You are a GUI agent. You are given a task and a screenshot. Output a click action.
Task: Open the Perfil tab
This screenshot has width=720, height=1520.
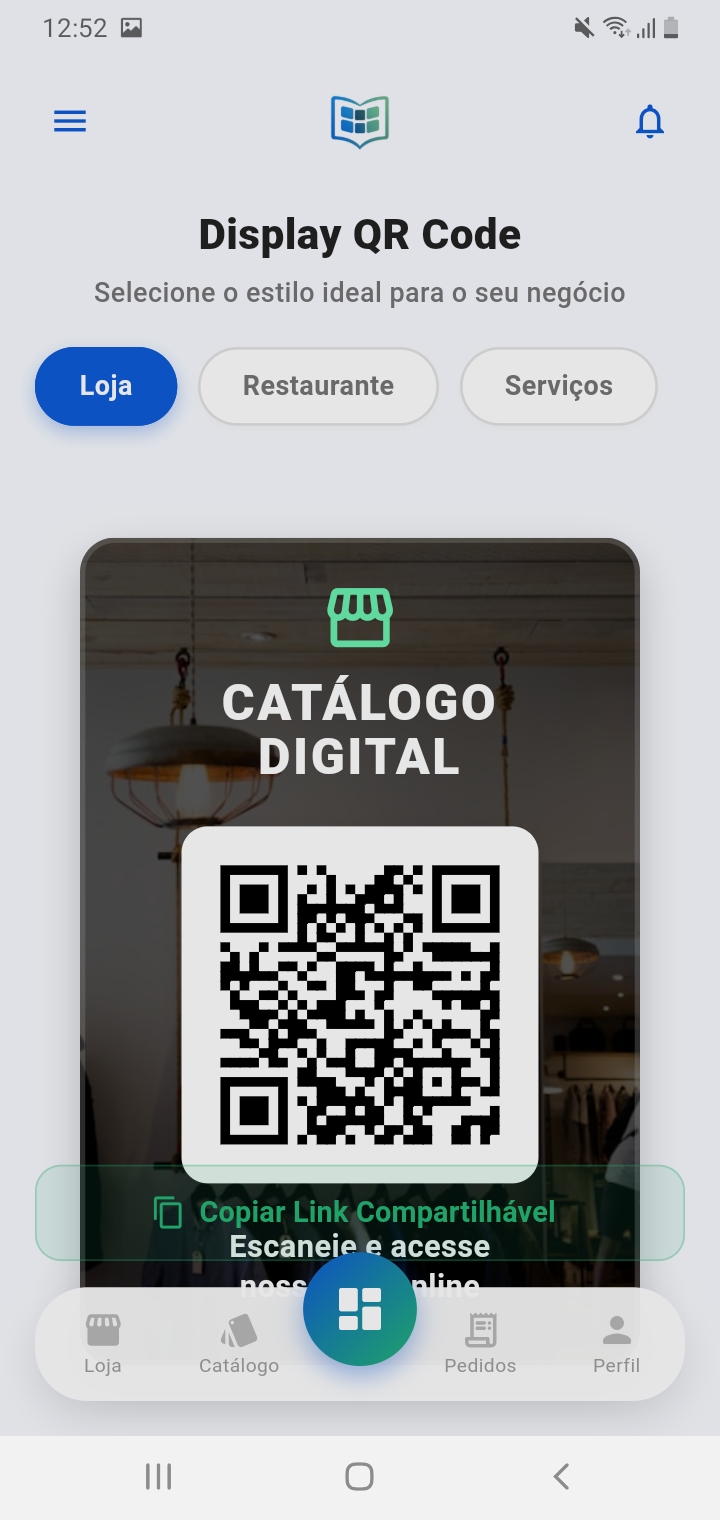pos(616,1343)
